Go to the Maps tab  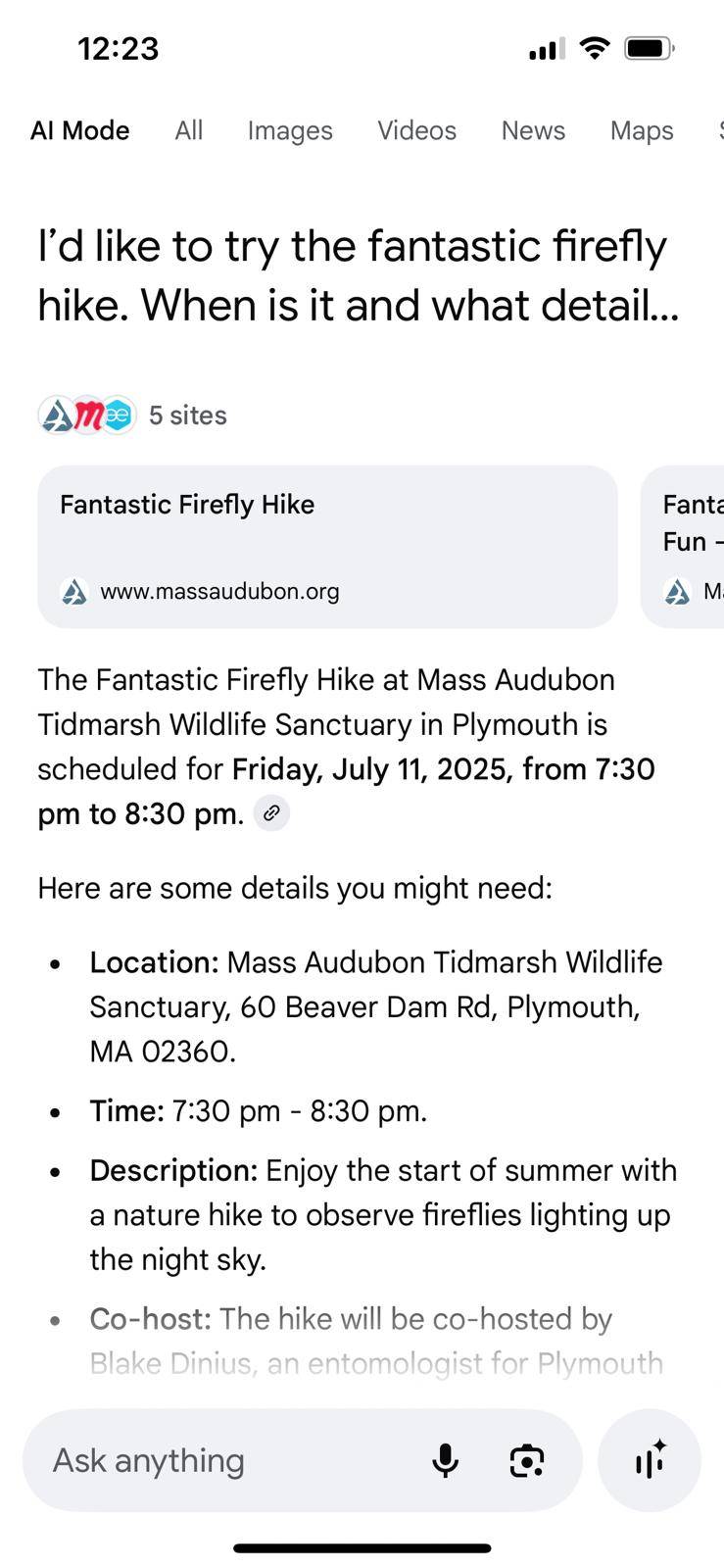pyautogui.click(x=642, y=130)
